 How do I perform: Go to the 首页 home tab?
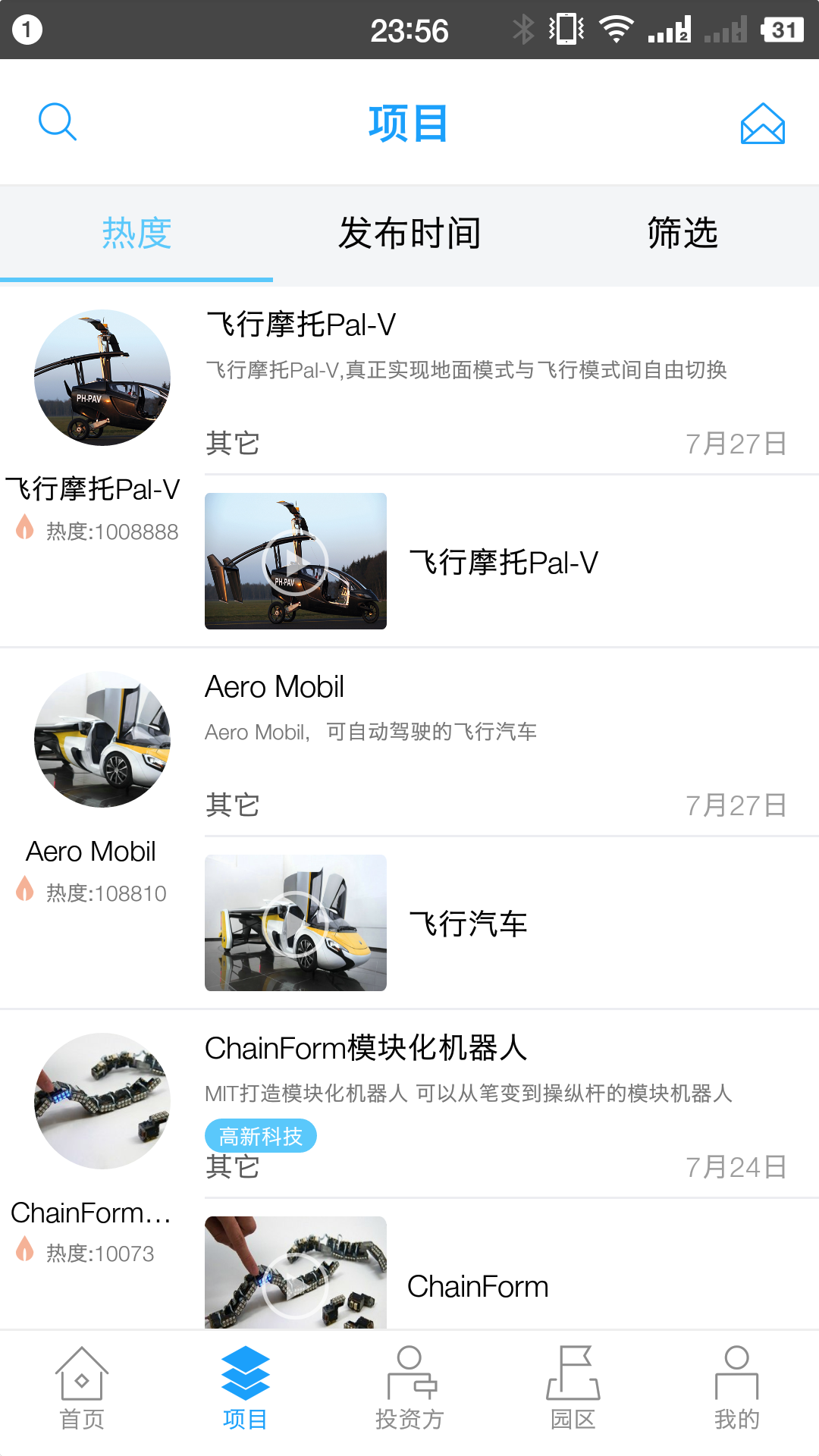82,1388
